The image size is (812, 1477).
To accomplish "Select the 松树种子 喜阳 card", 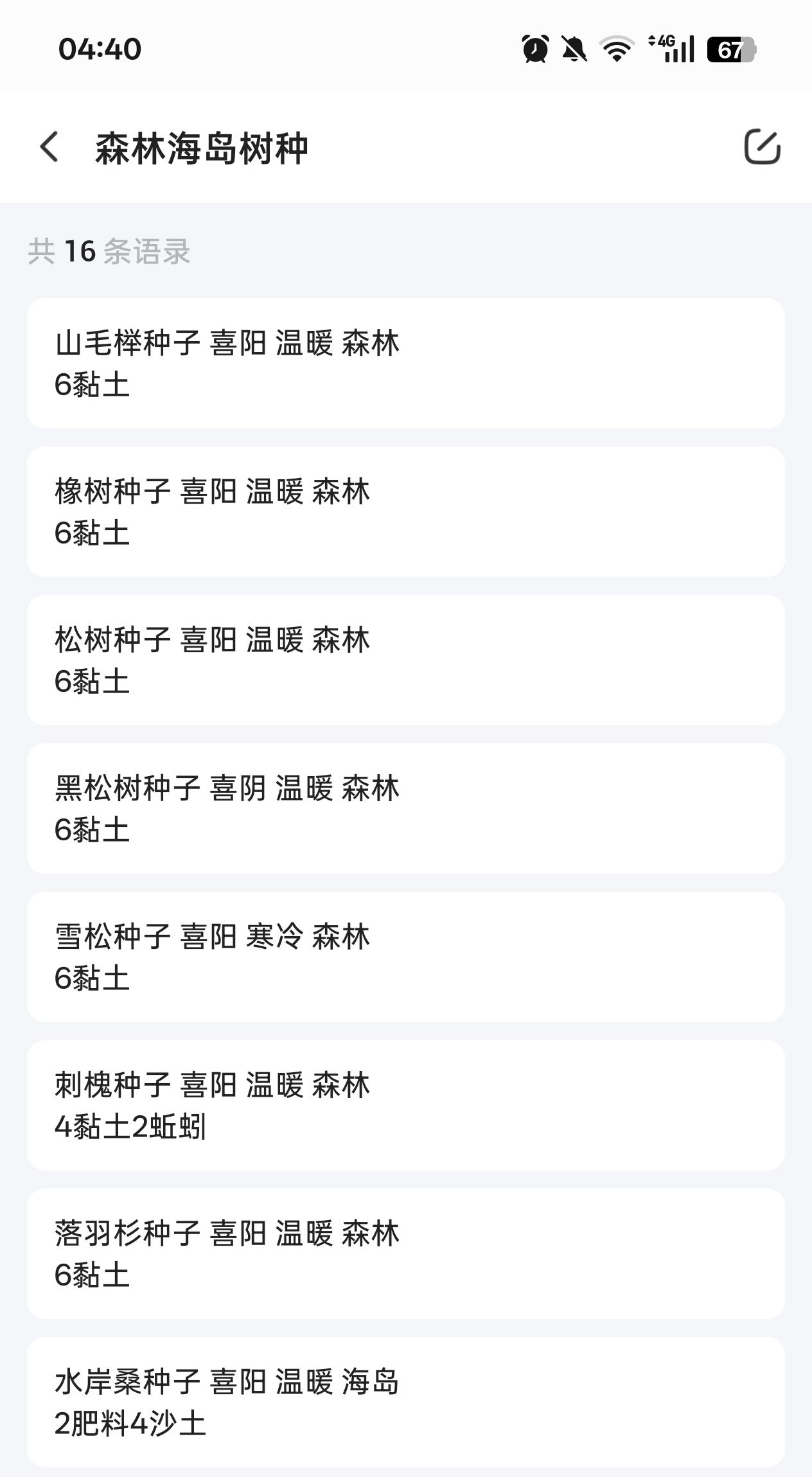I will pyautogui.click(x=405, y=660).
